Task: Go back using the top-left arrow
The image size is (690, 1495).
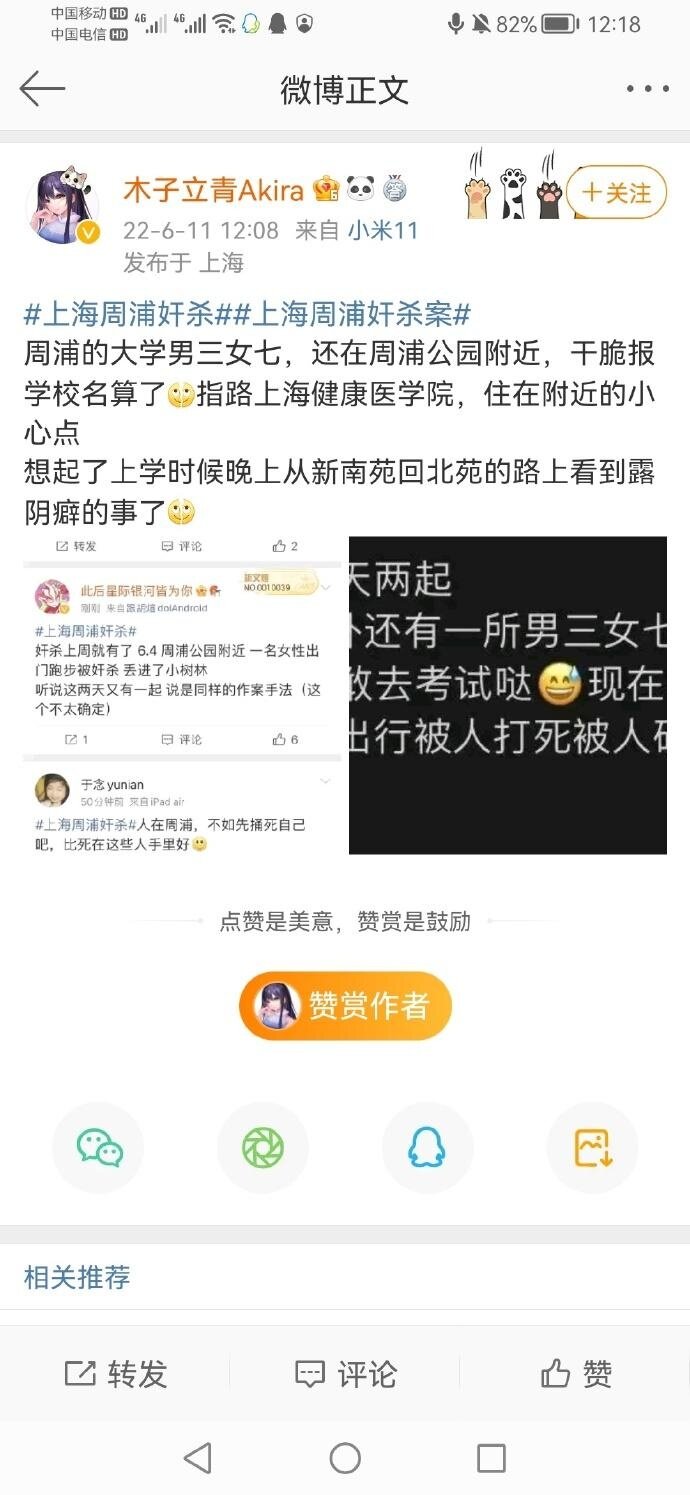Action: (x=42, y=89)
